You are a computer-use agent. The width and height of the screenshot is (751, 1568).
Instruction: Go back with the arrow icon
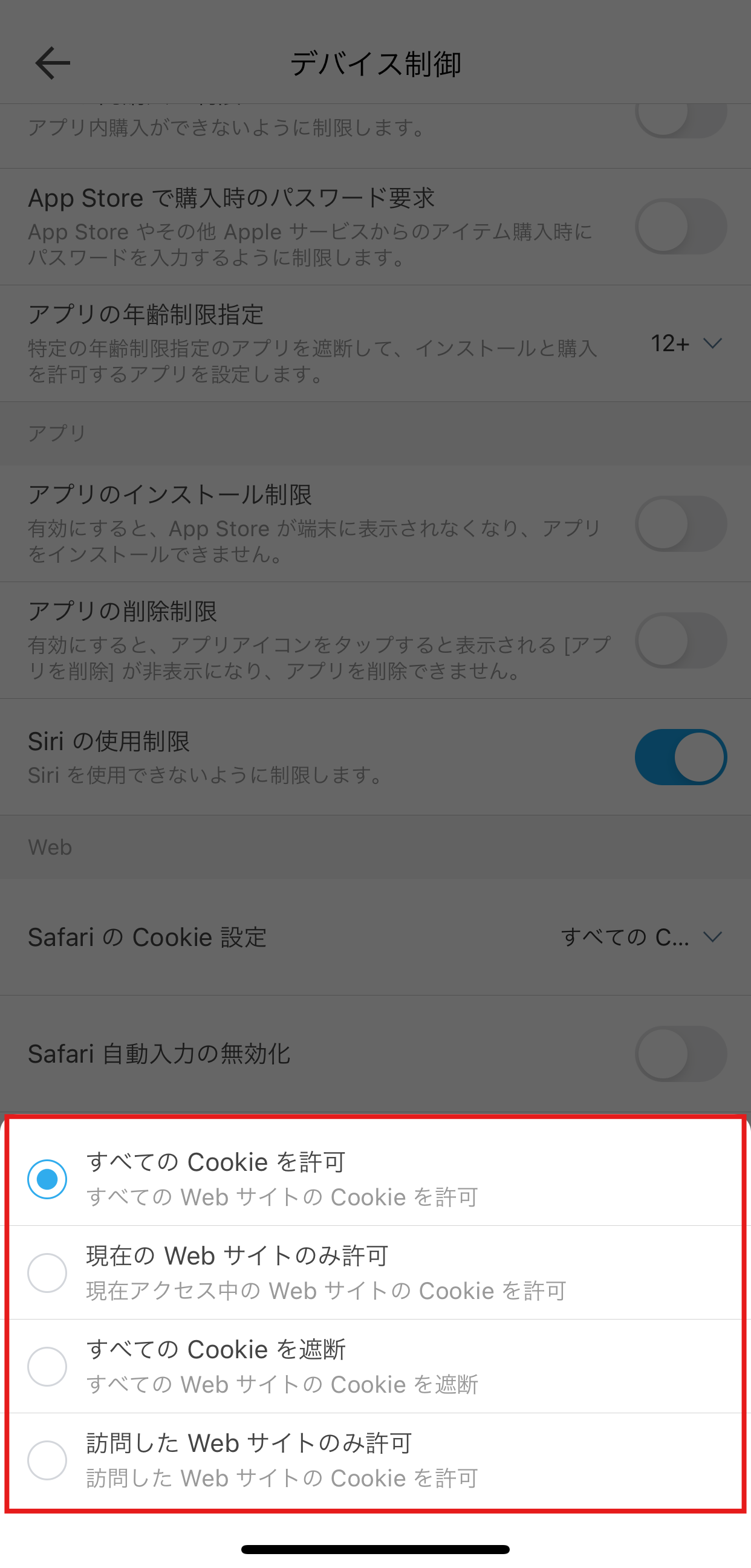coord(53,63)
